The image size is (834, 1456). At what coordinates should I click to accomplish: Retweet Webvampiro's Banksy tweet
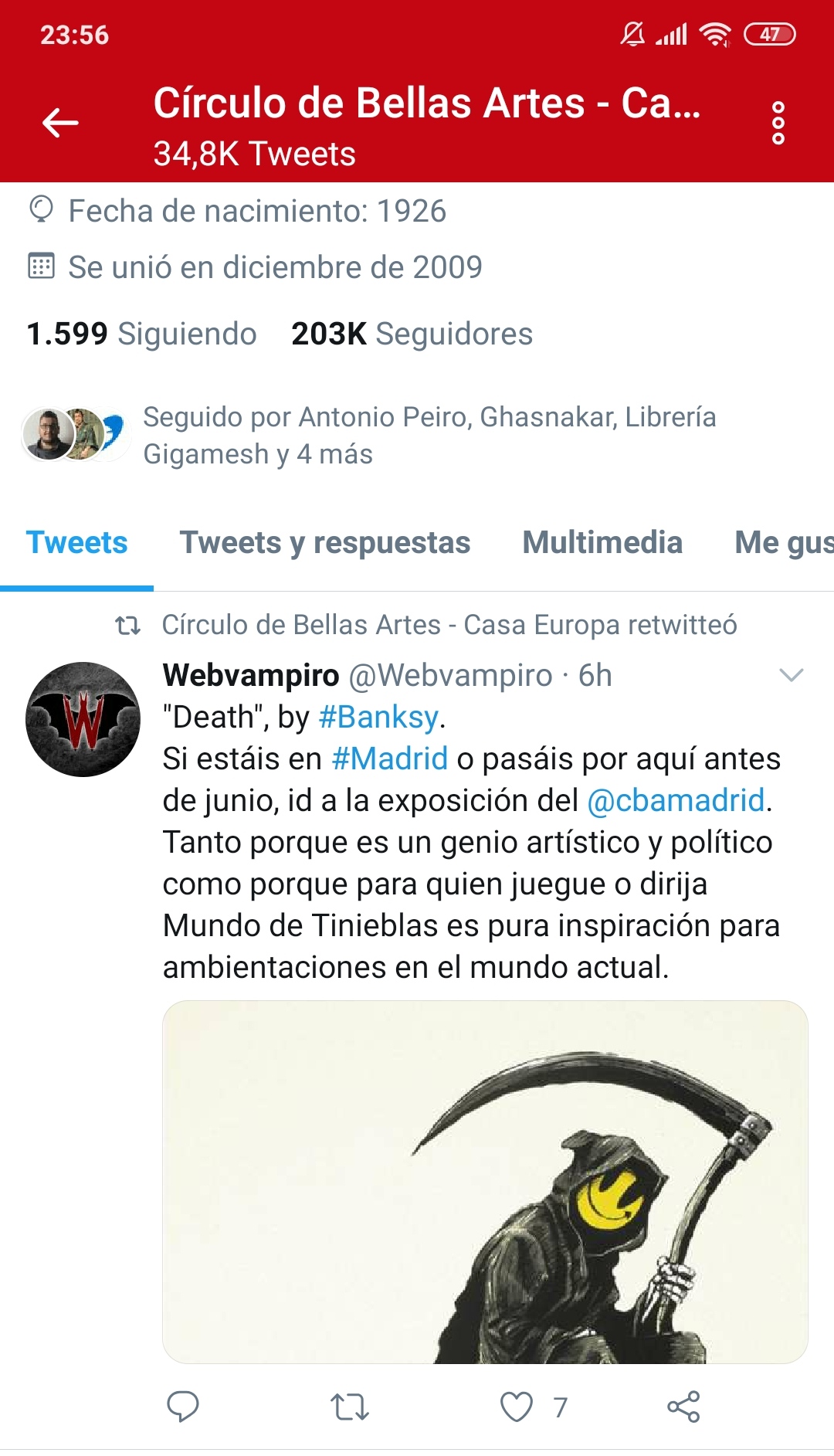click(x=350, y=1407)
